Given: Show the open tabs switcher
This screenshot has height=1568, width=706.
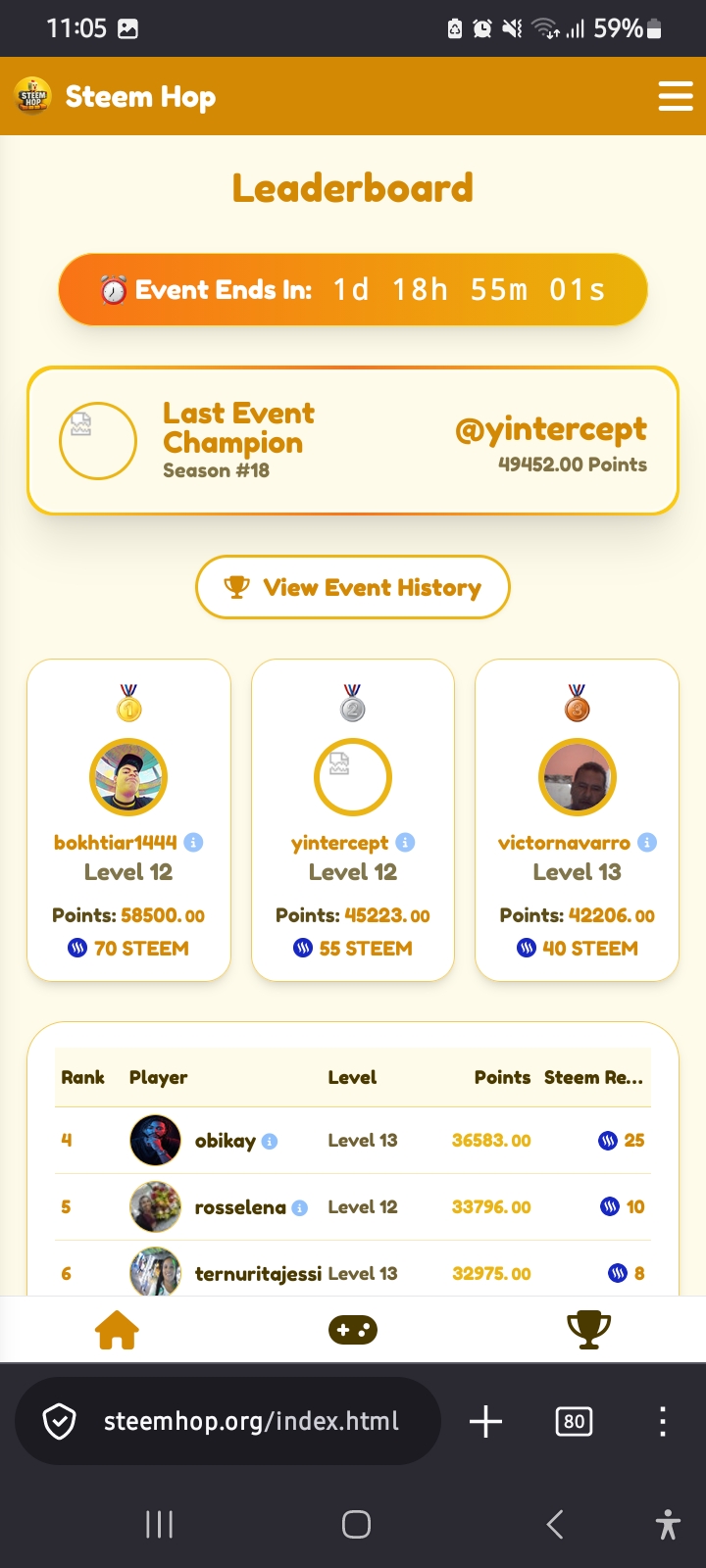Looking at the screenshot, I should 574,1421.
